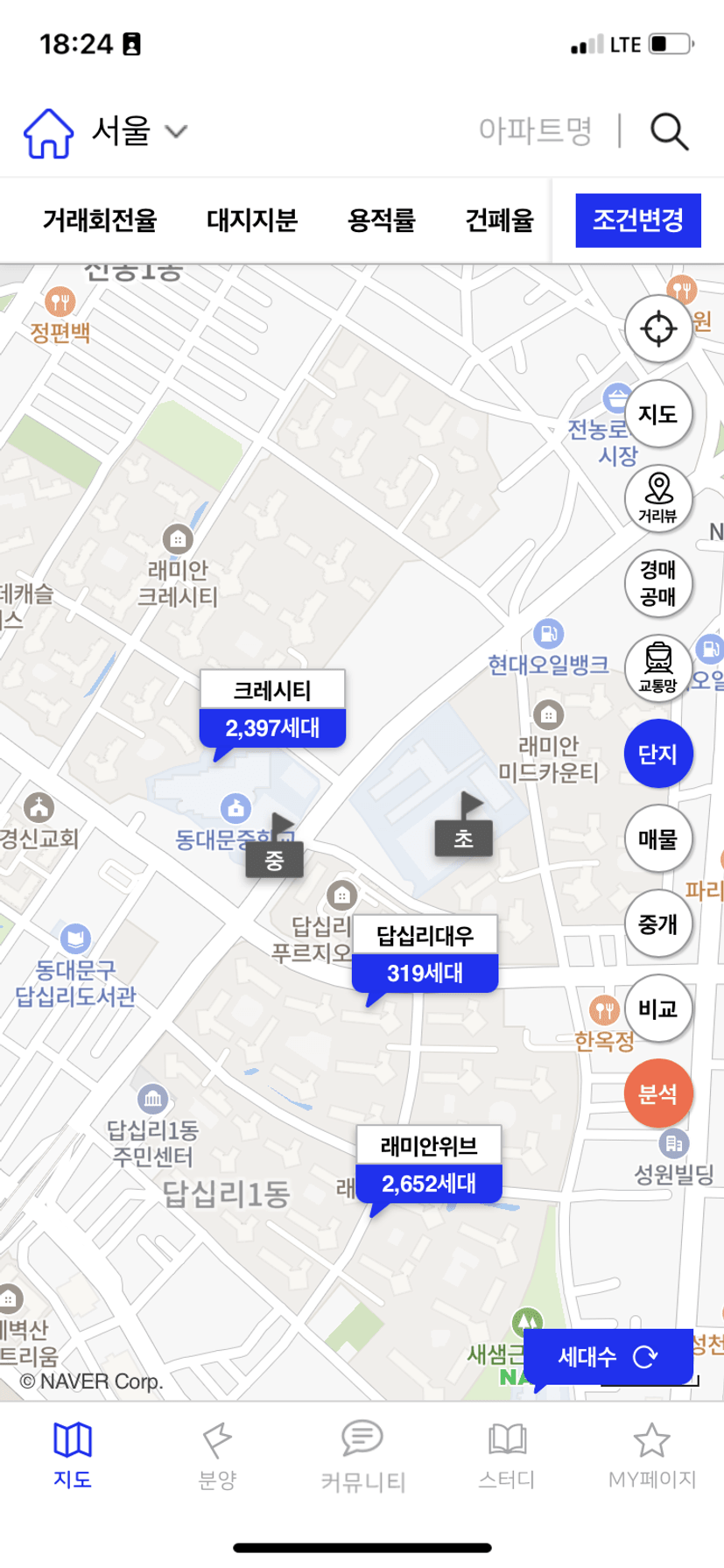Show 경매 공매 auction listings
724x1568 pixels.
[658, 584]
